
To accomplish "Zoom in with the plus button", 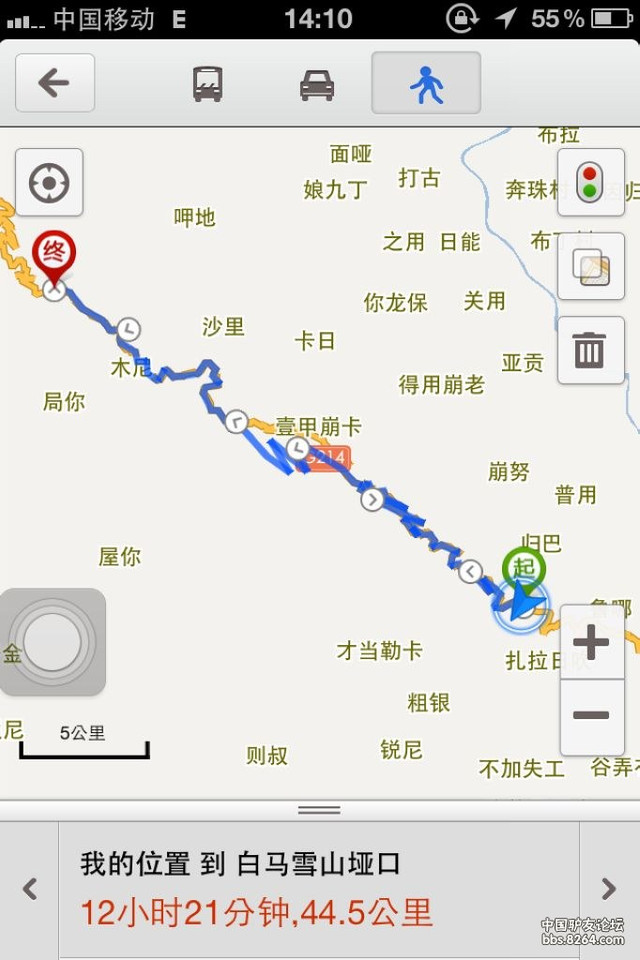I will [592, 643].
